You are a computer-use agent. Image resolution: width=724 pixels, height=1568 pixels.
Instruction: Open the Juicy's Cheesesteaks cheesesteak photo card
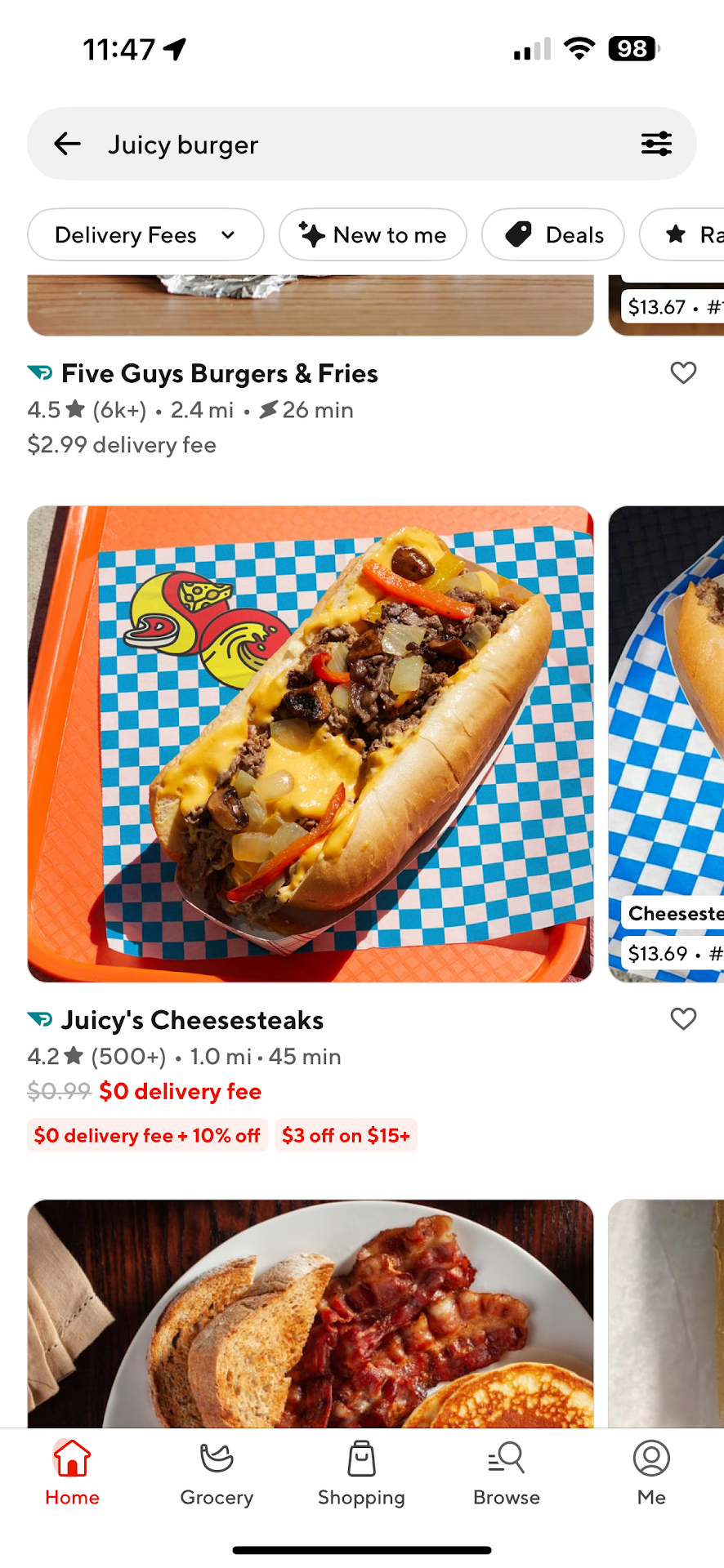point(311,743)
